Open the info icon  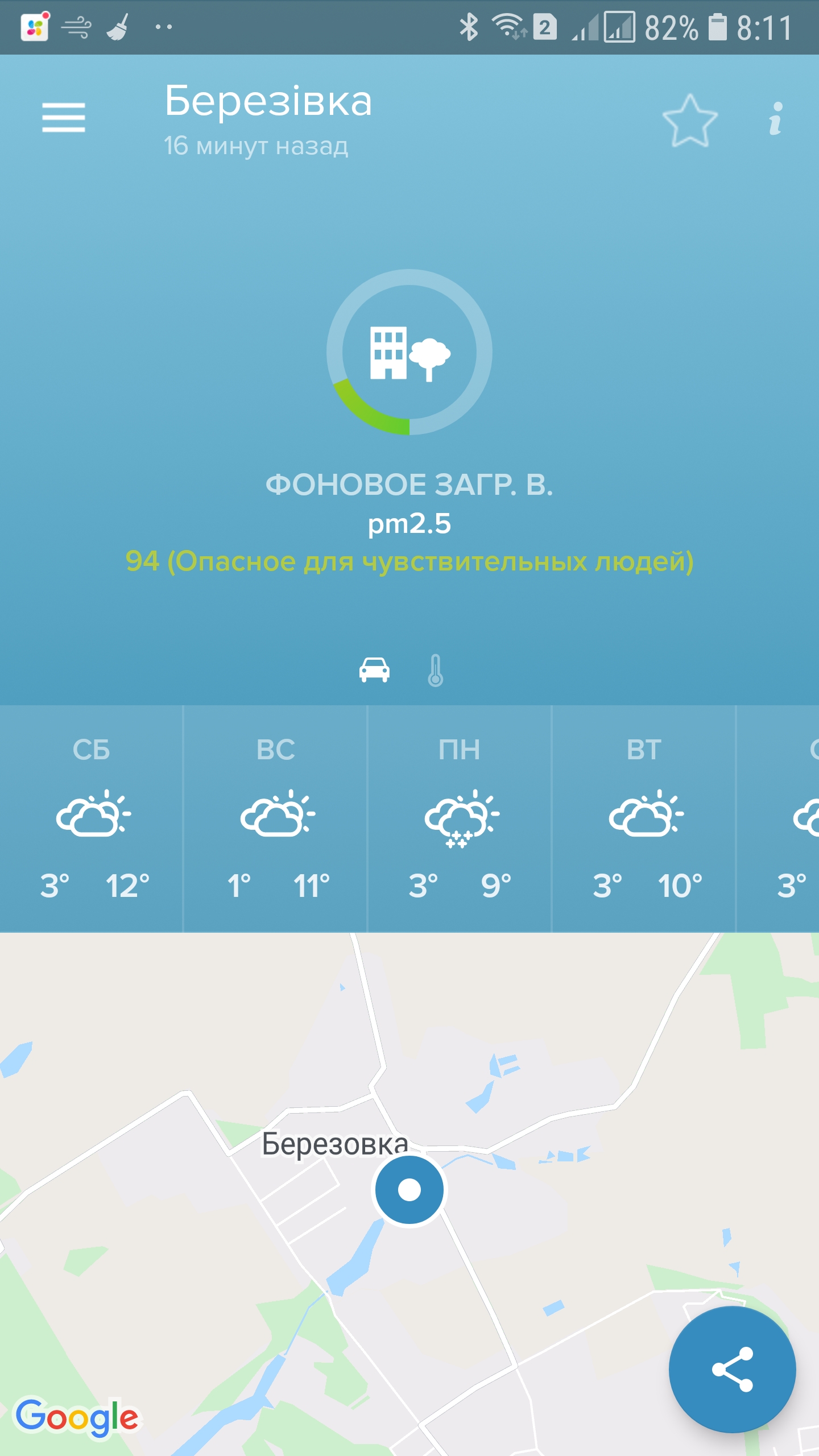[x=776, y=118]
